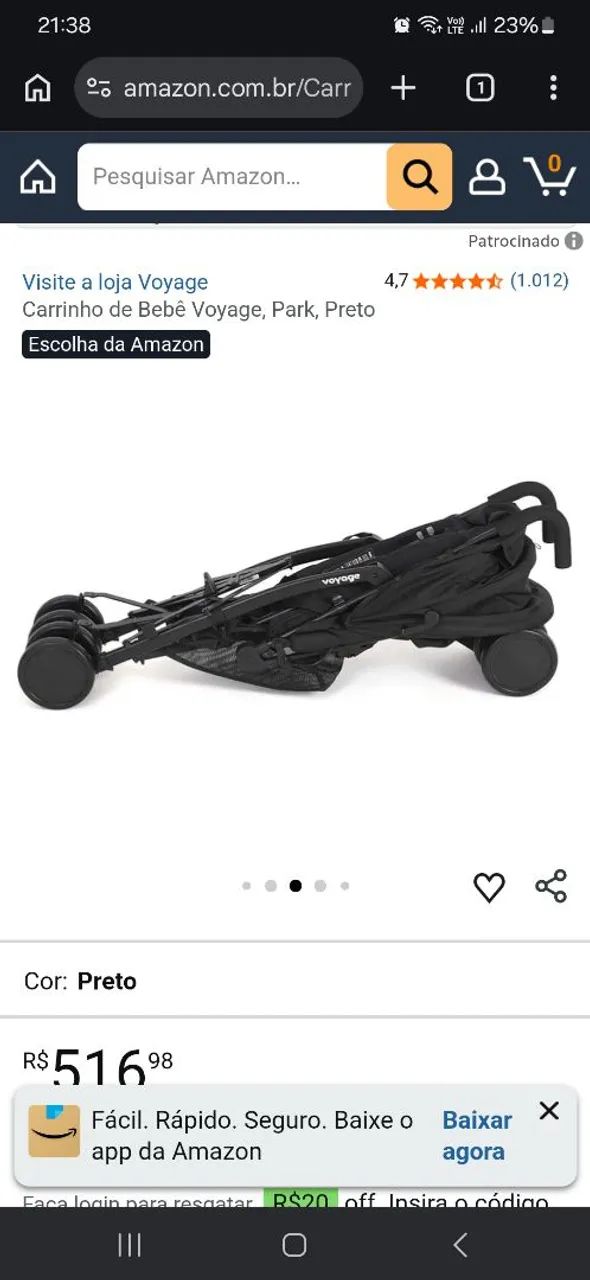Share this product

pos(551,886)
